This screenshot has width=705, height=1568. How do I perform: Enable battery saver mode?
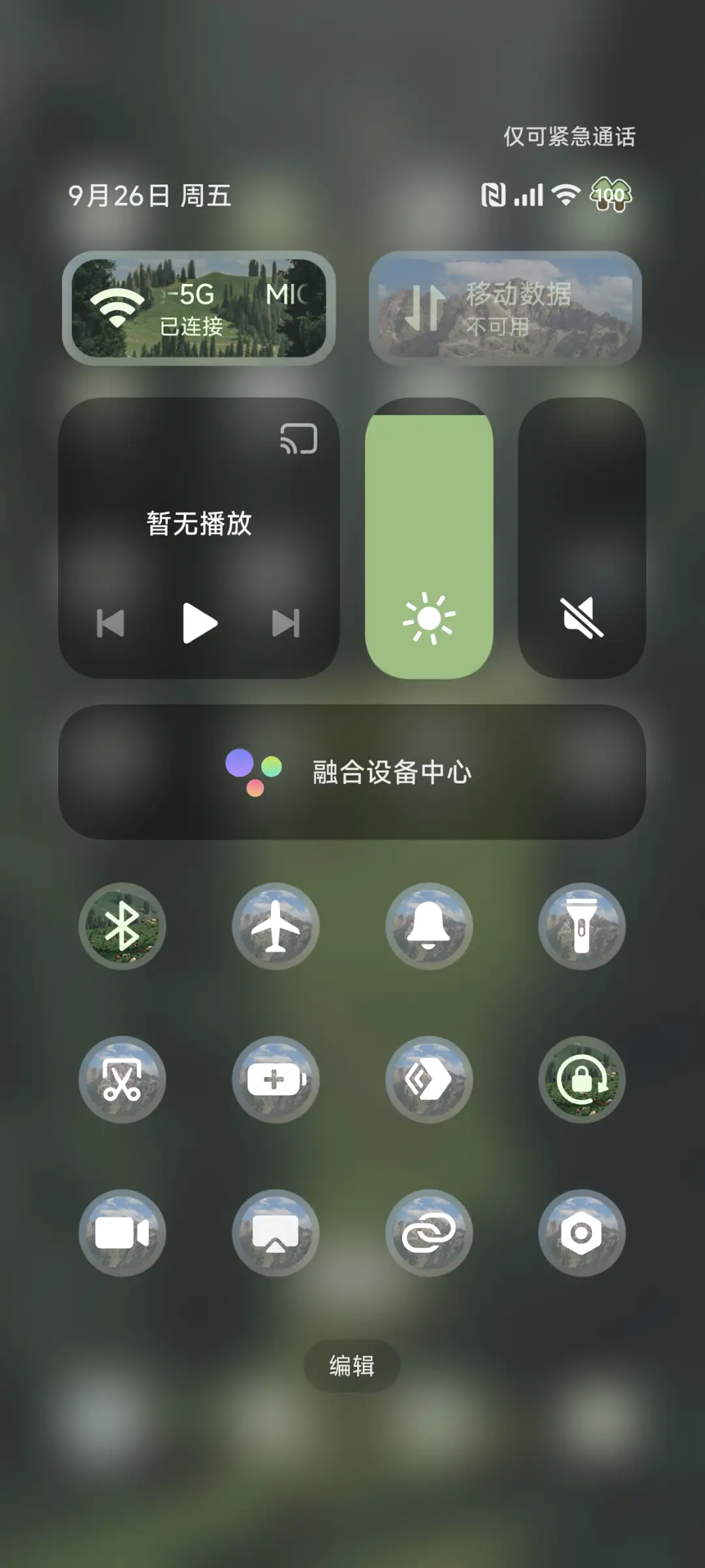(275, 1081)
